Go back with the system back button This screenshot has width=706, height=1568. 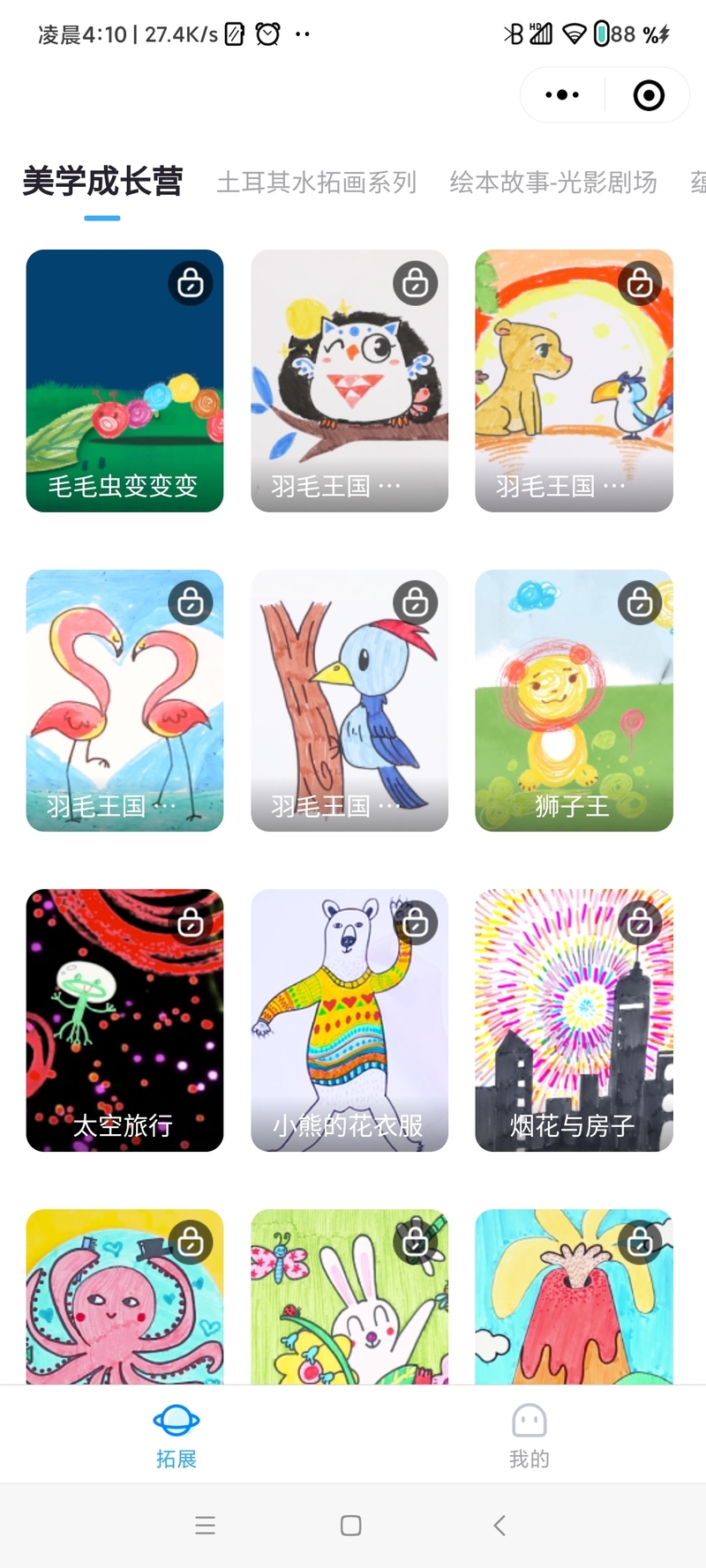[499, 1526]
